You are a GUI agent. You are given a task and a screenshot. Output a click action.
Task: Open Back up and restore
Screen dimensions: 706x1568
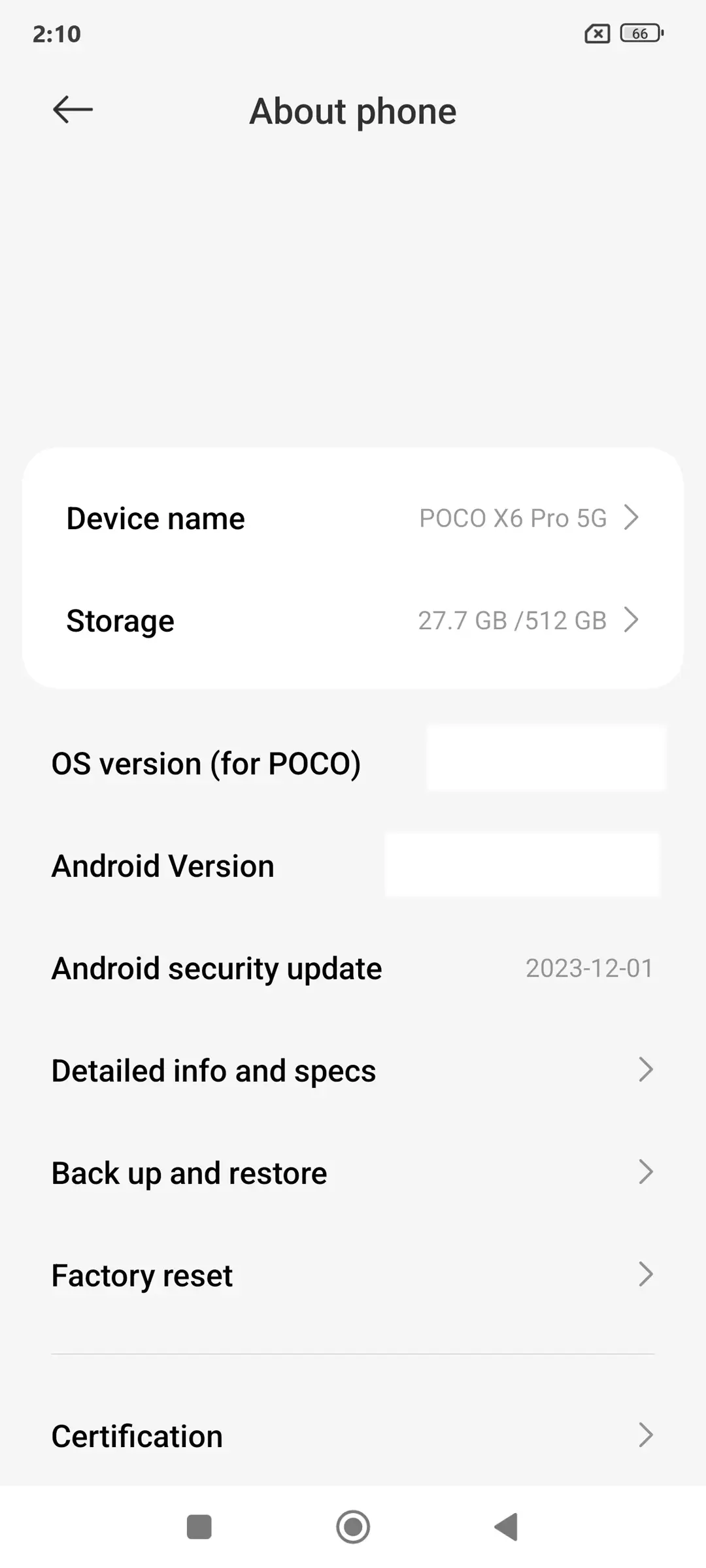(353, 1173)
